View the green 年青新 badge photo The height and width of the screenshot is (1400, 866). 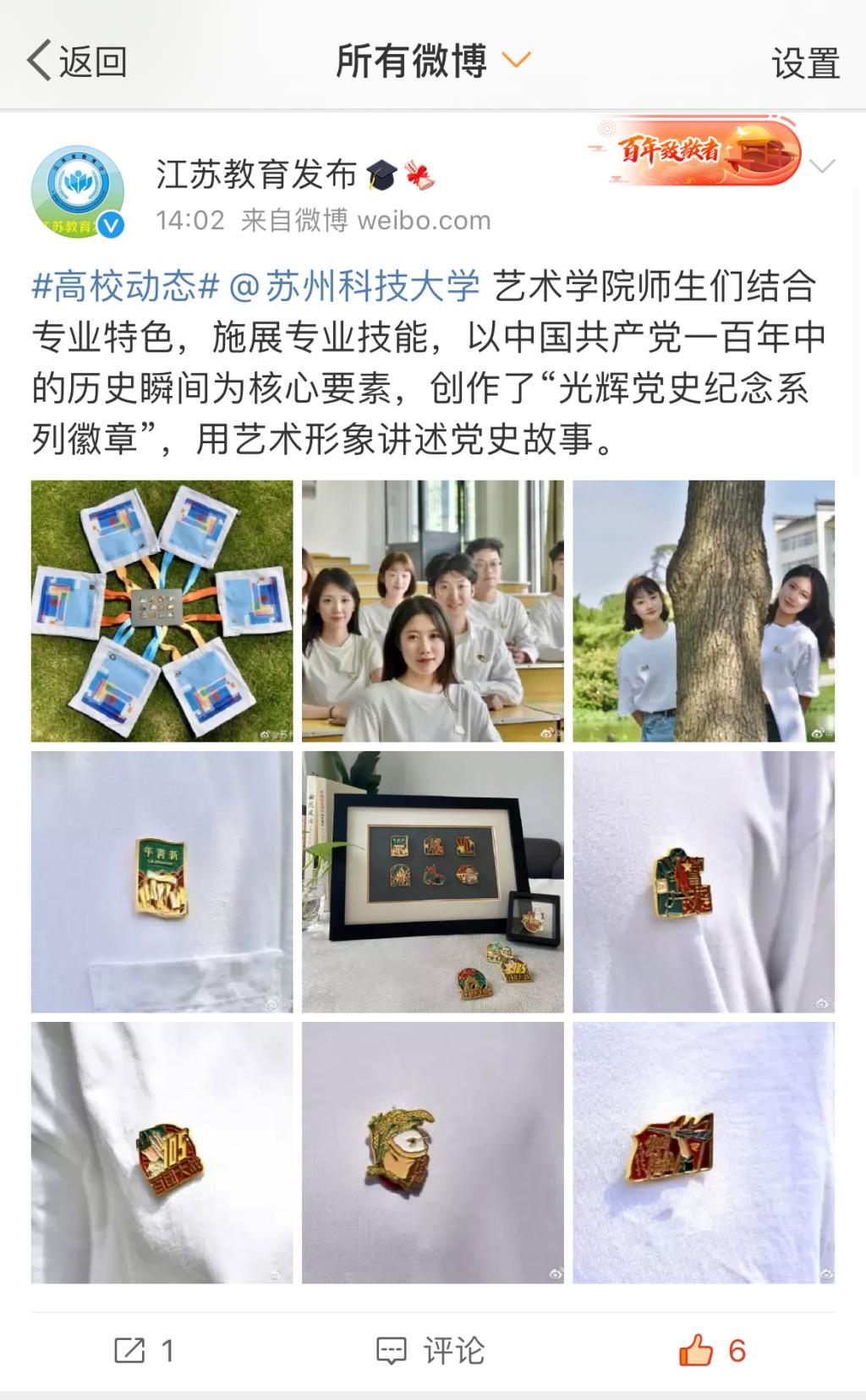(x=162, y=881)
